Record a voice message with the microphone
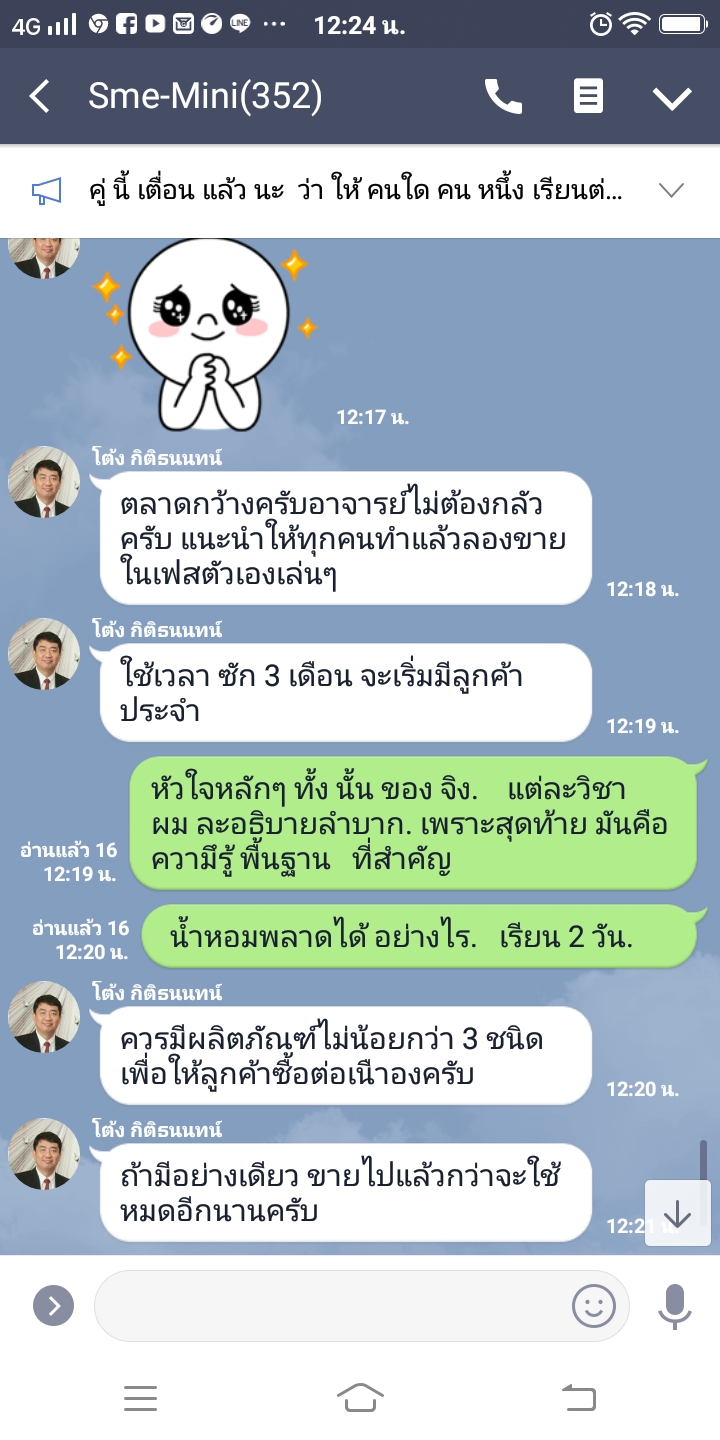The height and width of the screenshot is (1440, 720). (675, 1305)
